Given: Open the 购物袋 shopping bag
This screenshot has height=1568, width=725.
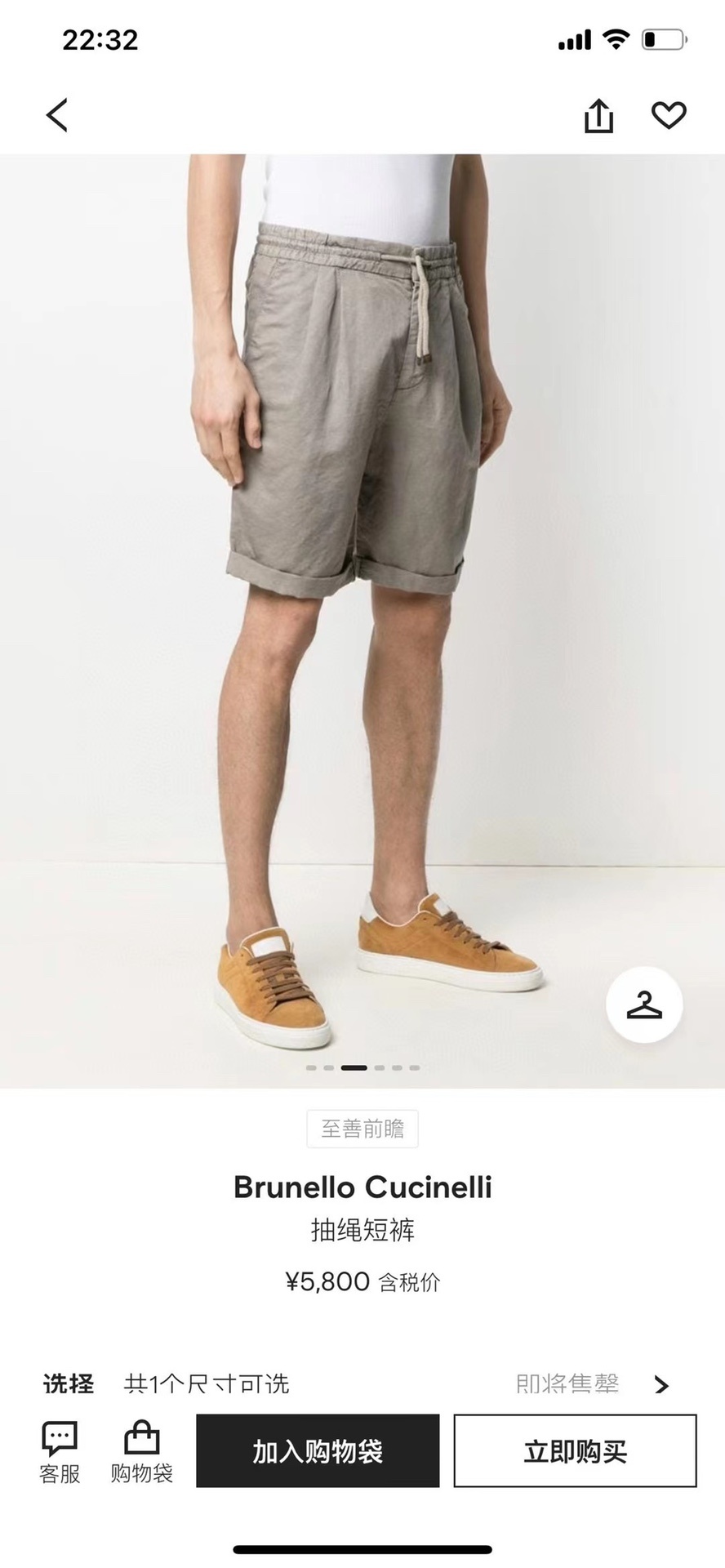Looking at the screenshot, I should click(x=141, y=1452).
